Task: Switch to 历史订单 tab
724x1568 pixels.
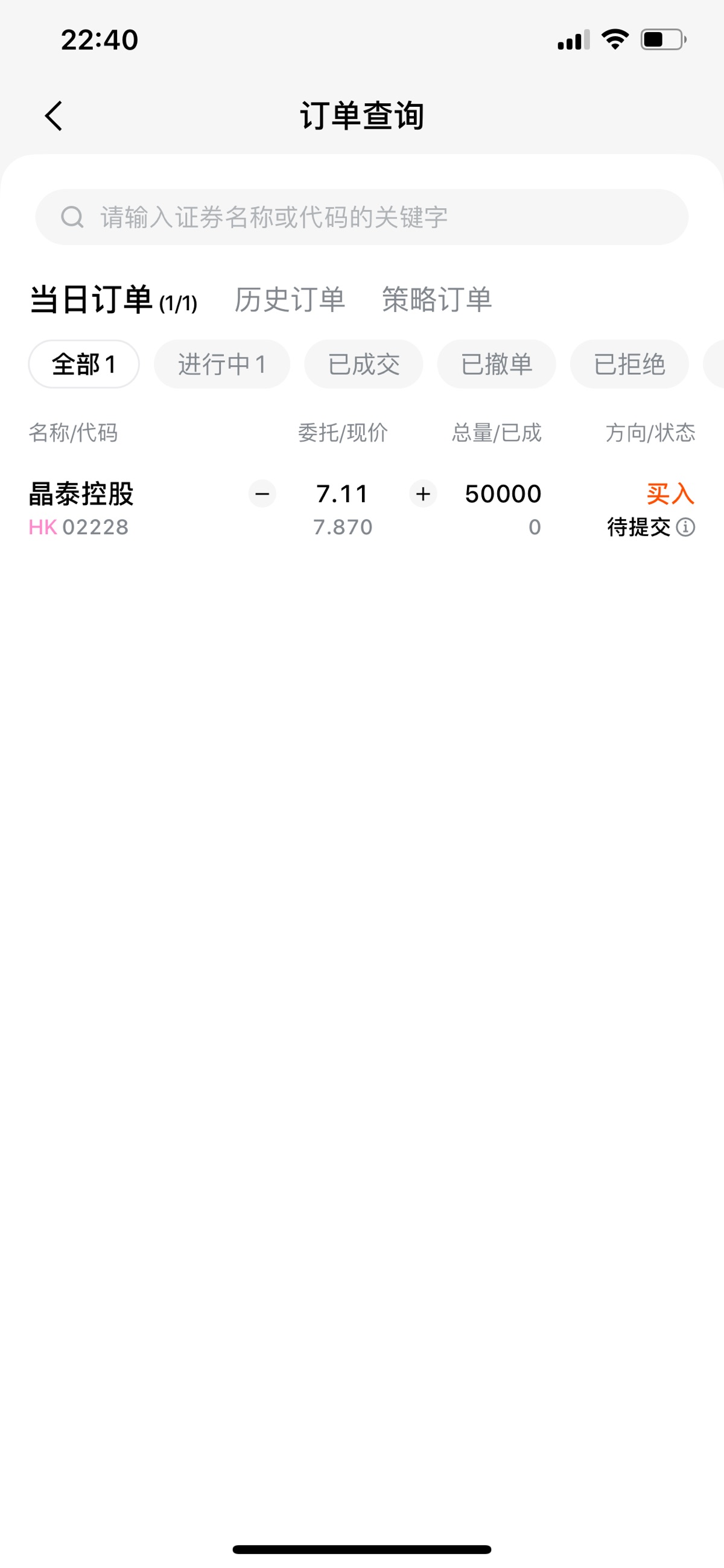Action: pyautogui.click(x=290, y=300)
